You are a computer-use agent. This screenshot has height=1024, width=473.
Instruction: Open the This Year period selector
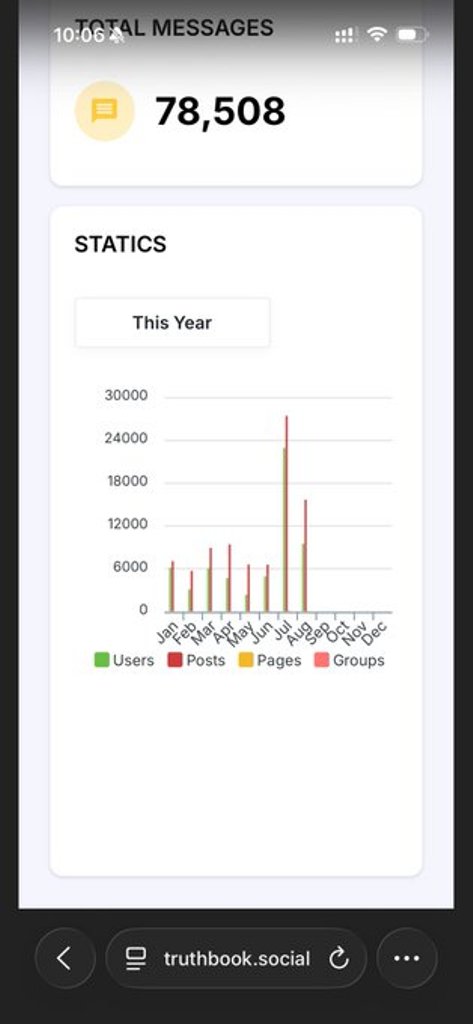(x=172, y=323)
